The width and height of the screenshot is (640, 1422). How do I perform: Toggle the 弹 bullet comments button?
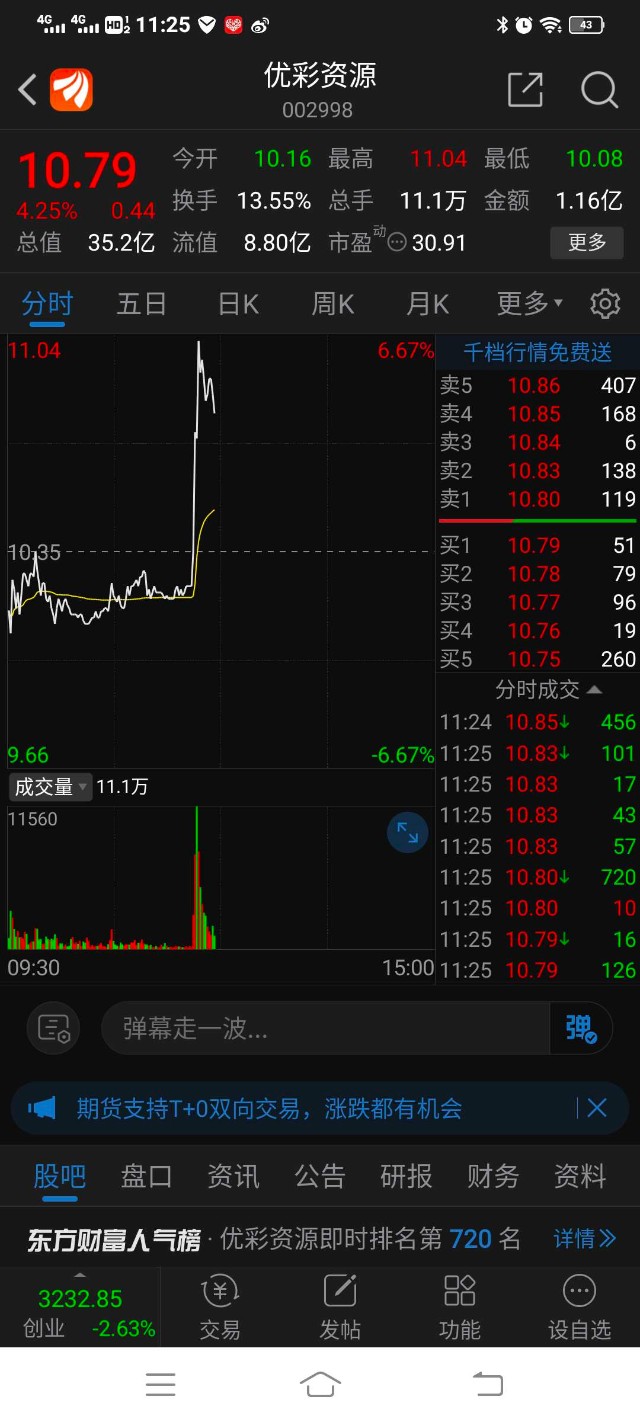[x=581, y=1028]
